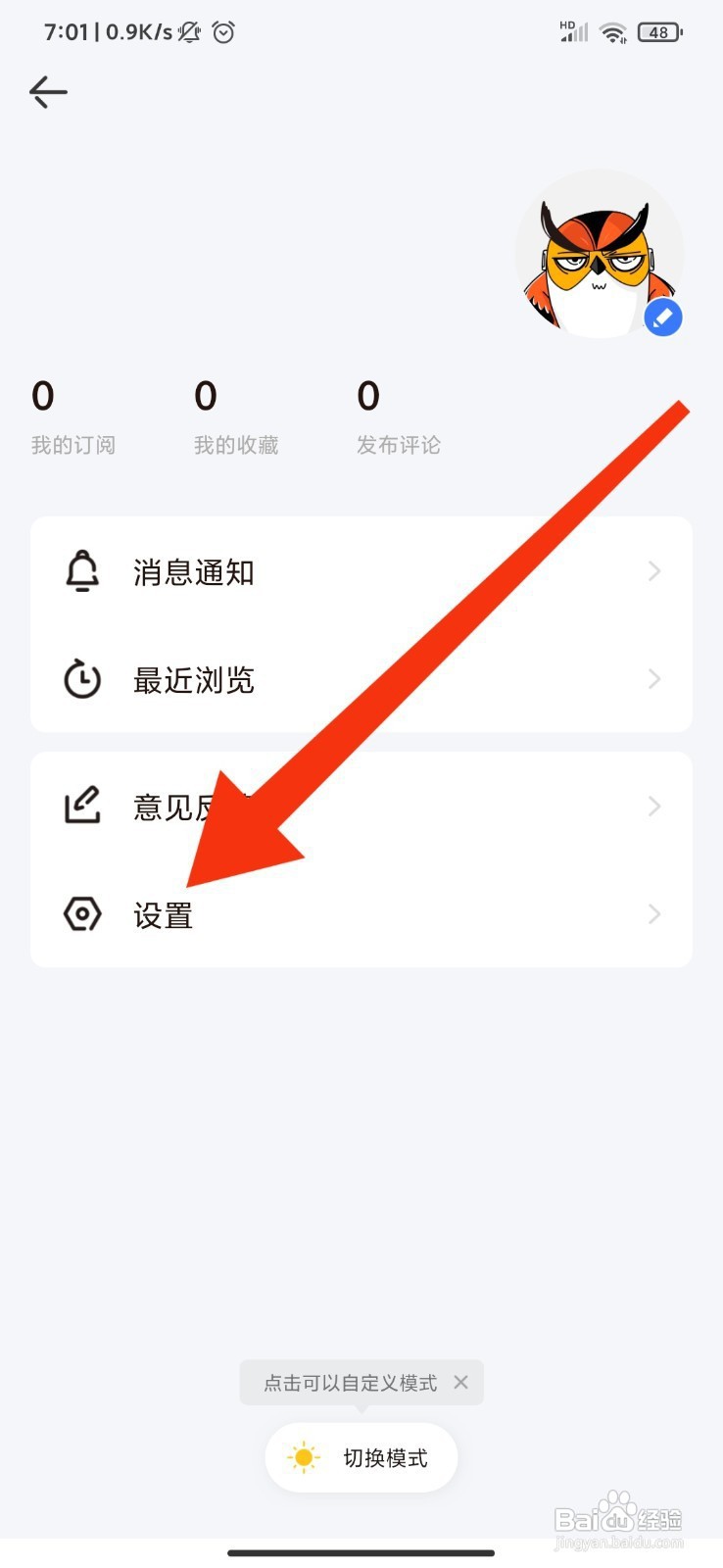Tap the battery indicator showing 48
723x1568 pixels.
[658, 31]
